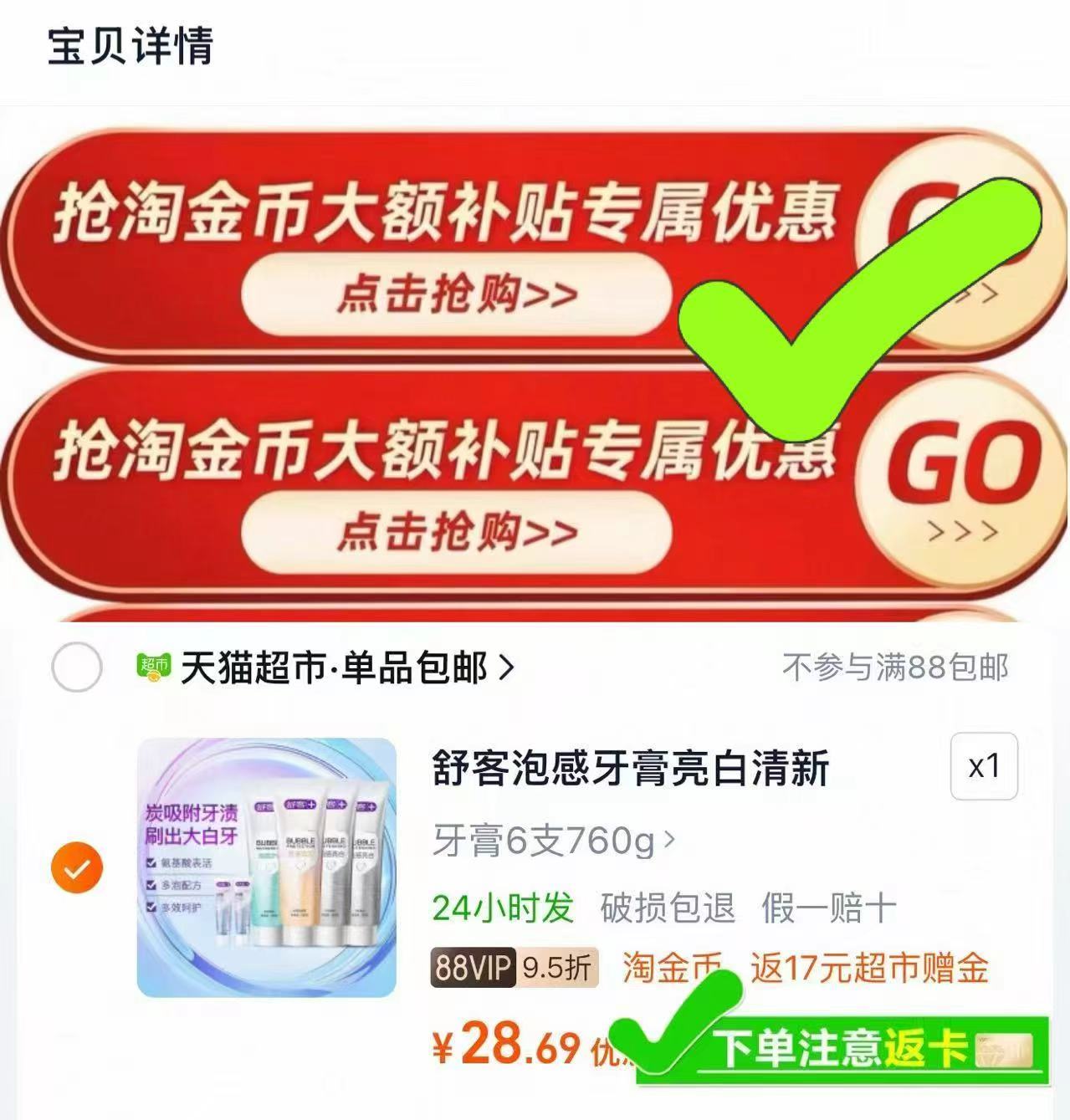Deselect the orange checkbox on the toothpaste item
The width and height of the screenshot is (1070, 1120).
click(x=79, y=865)
